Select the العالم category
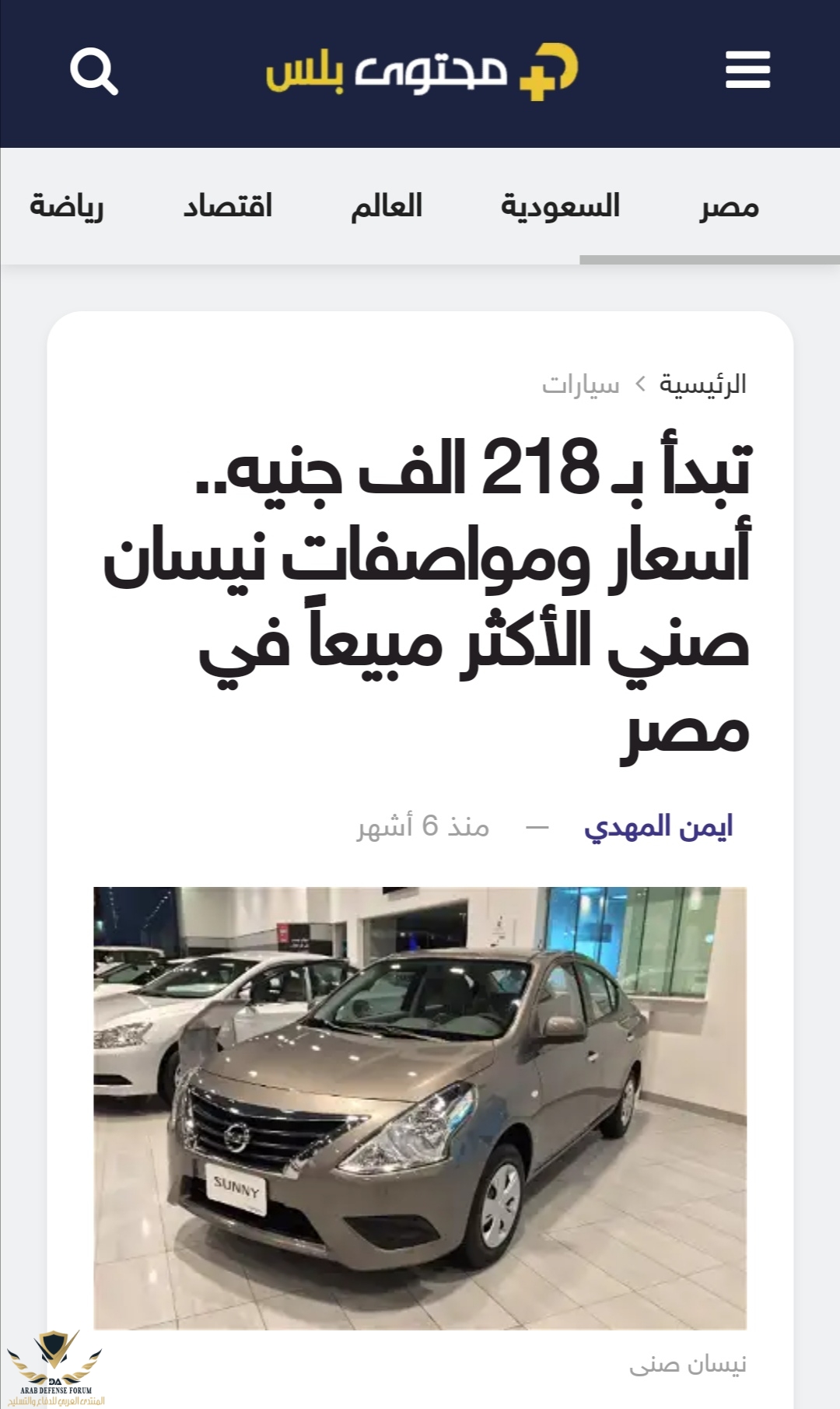 387,207
